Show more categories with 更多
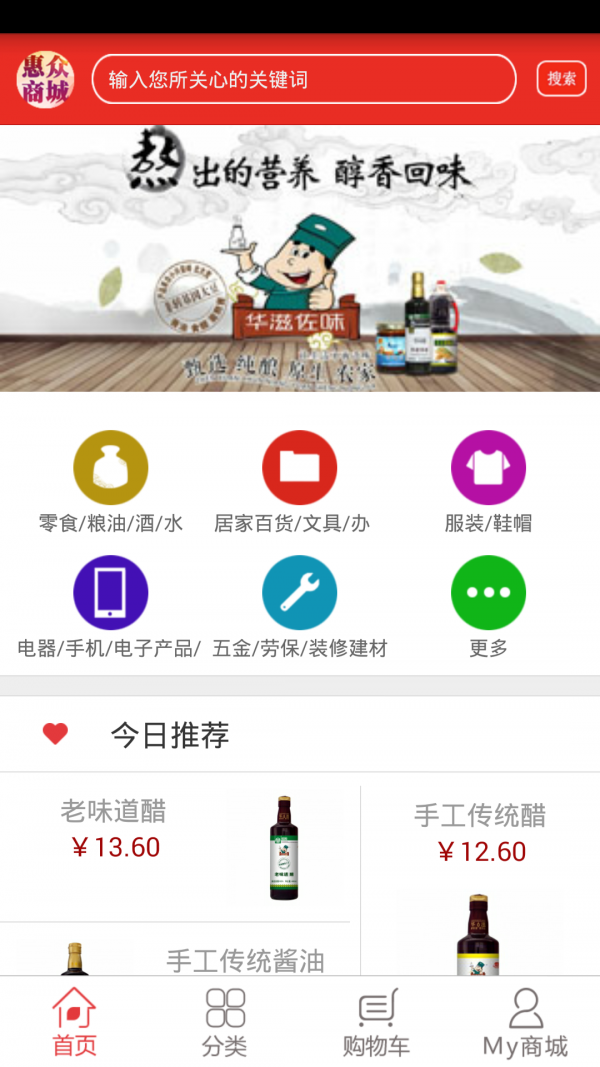600x1067 pixels. click(488, 605)
